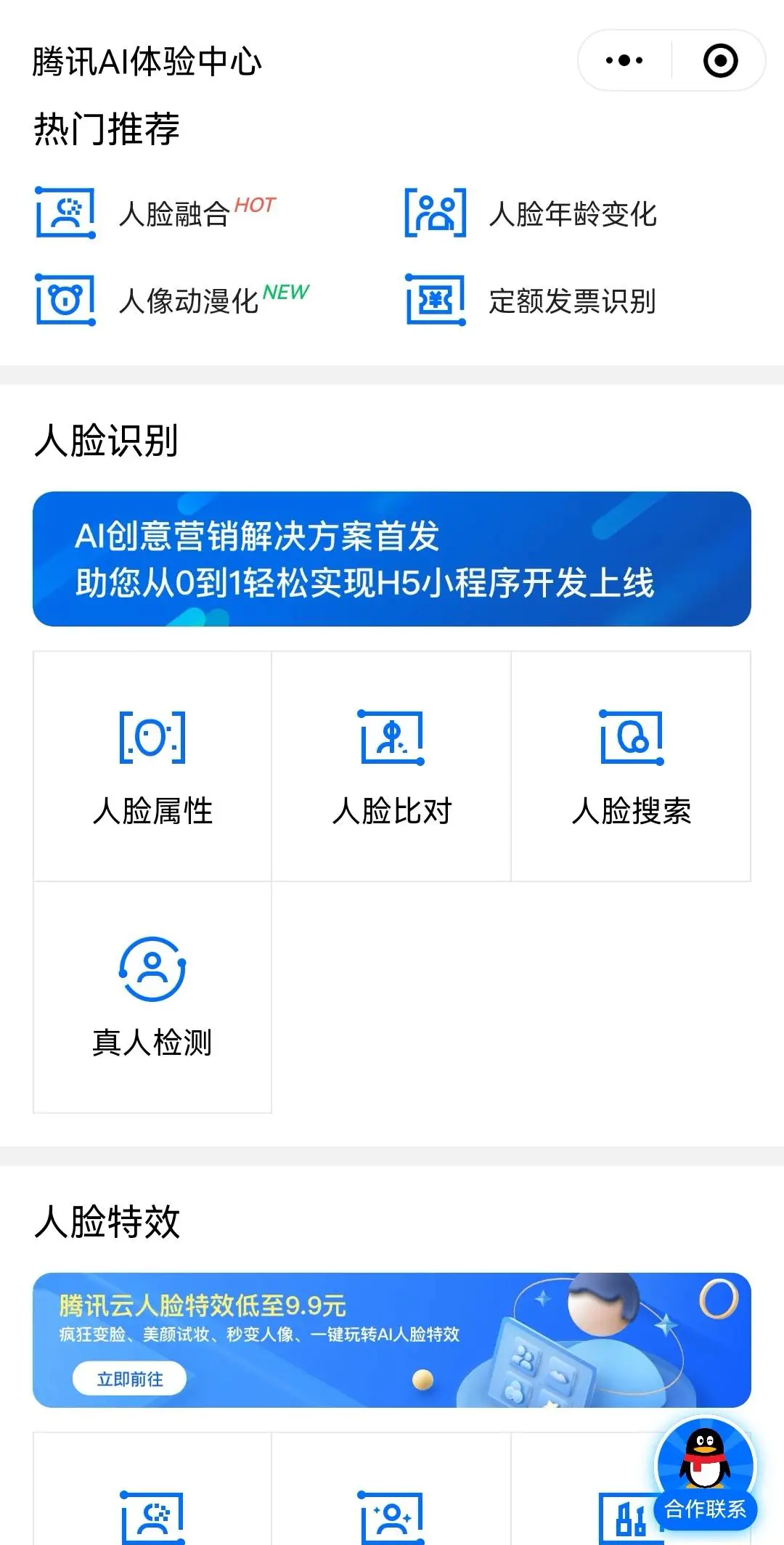Open 人脸融合 HOT feature

(174, 213)
